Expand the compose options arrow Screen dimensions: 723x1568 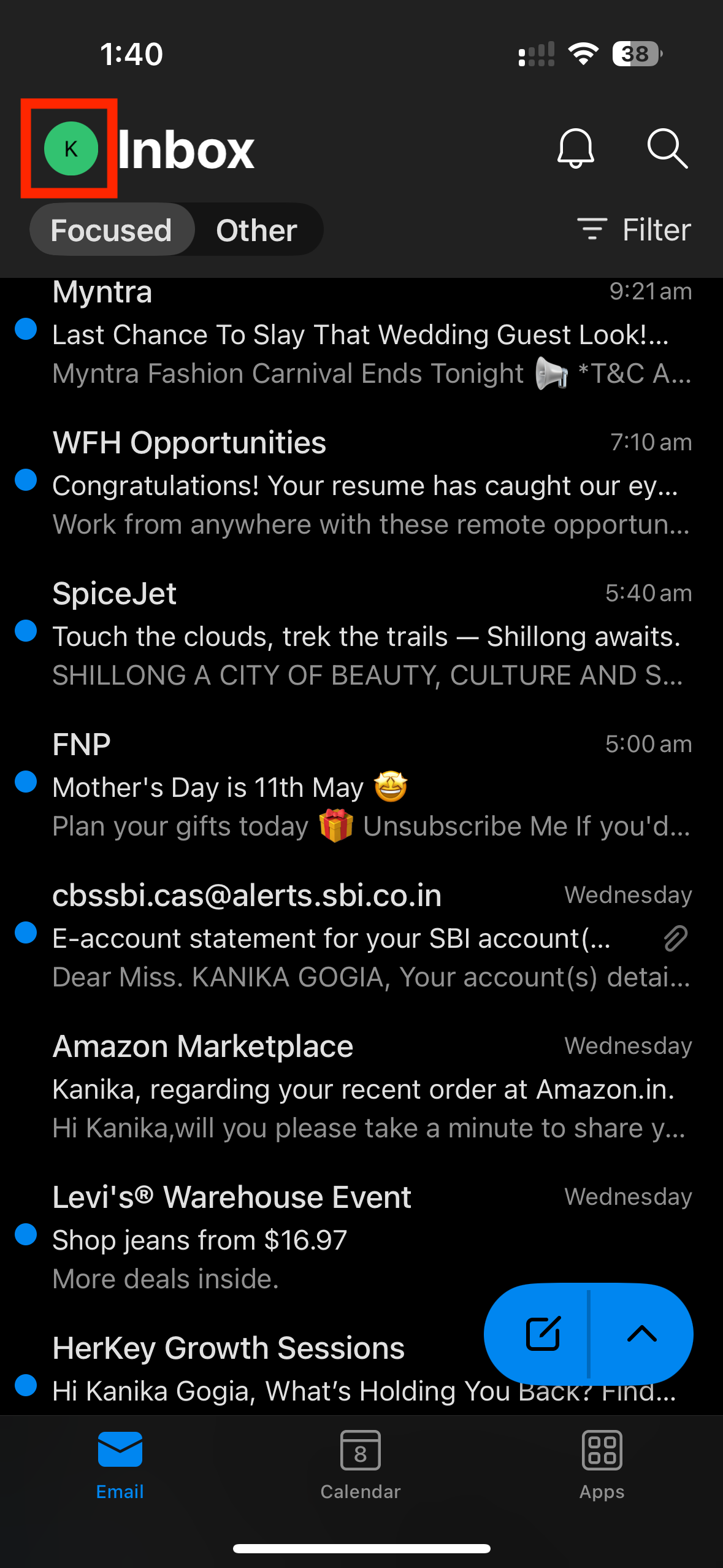point(641,1334)
